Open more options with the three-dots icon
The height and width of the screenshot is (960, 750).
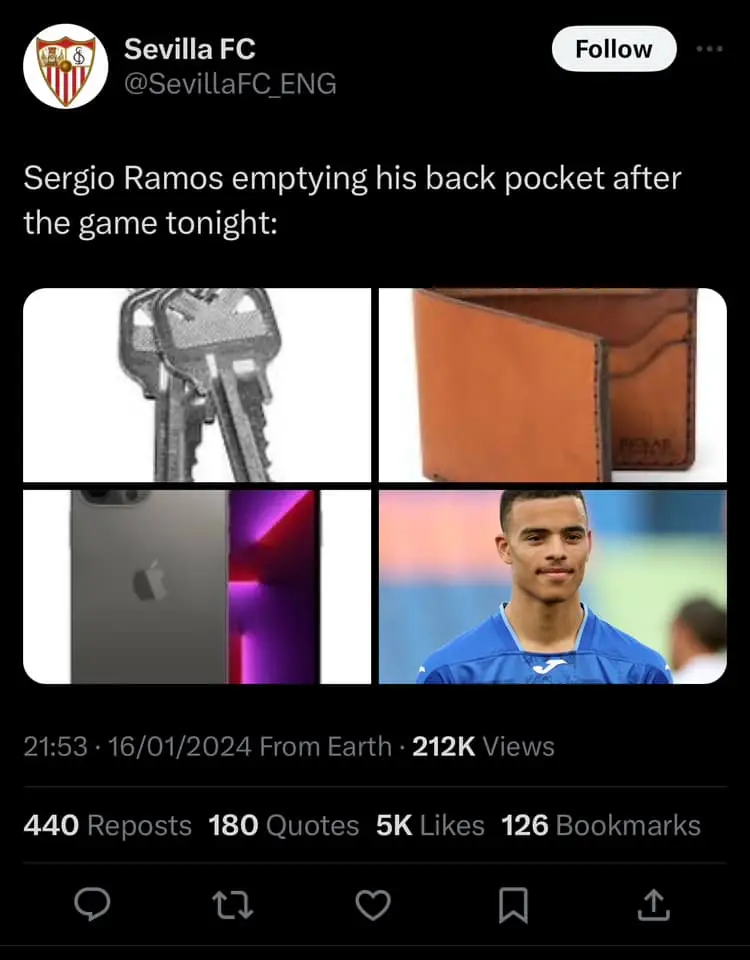coord(710,47)
